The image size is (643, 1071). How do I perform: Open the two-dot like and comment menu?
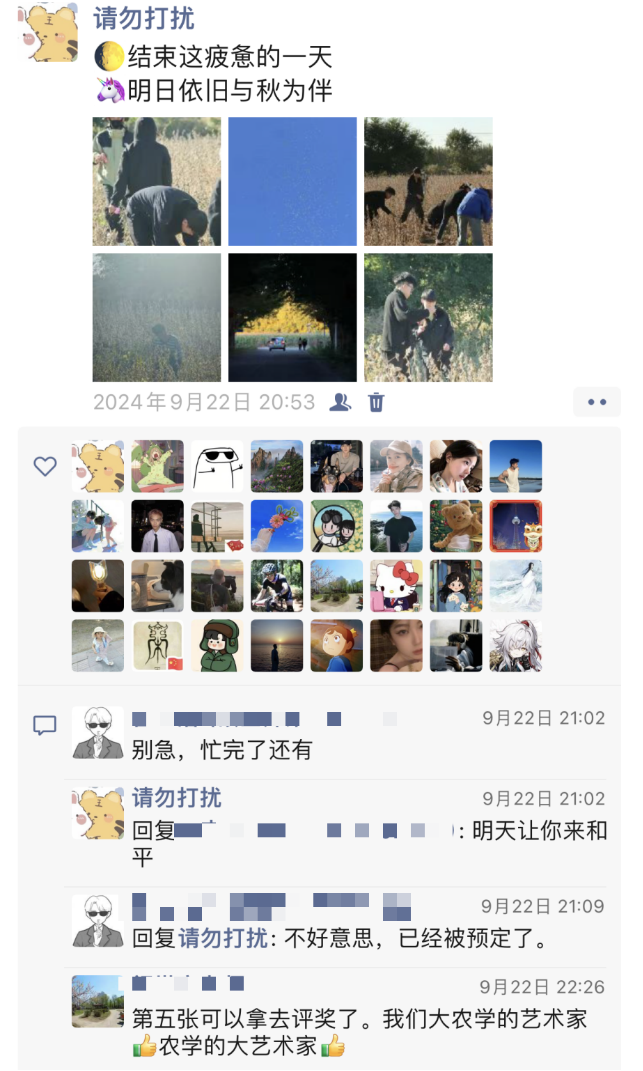tap(597, 402)
